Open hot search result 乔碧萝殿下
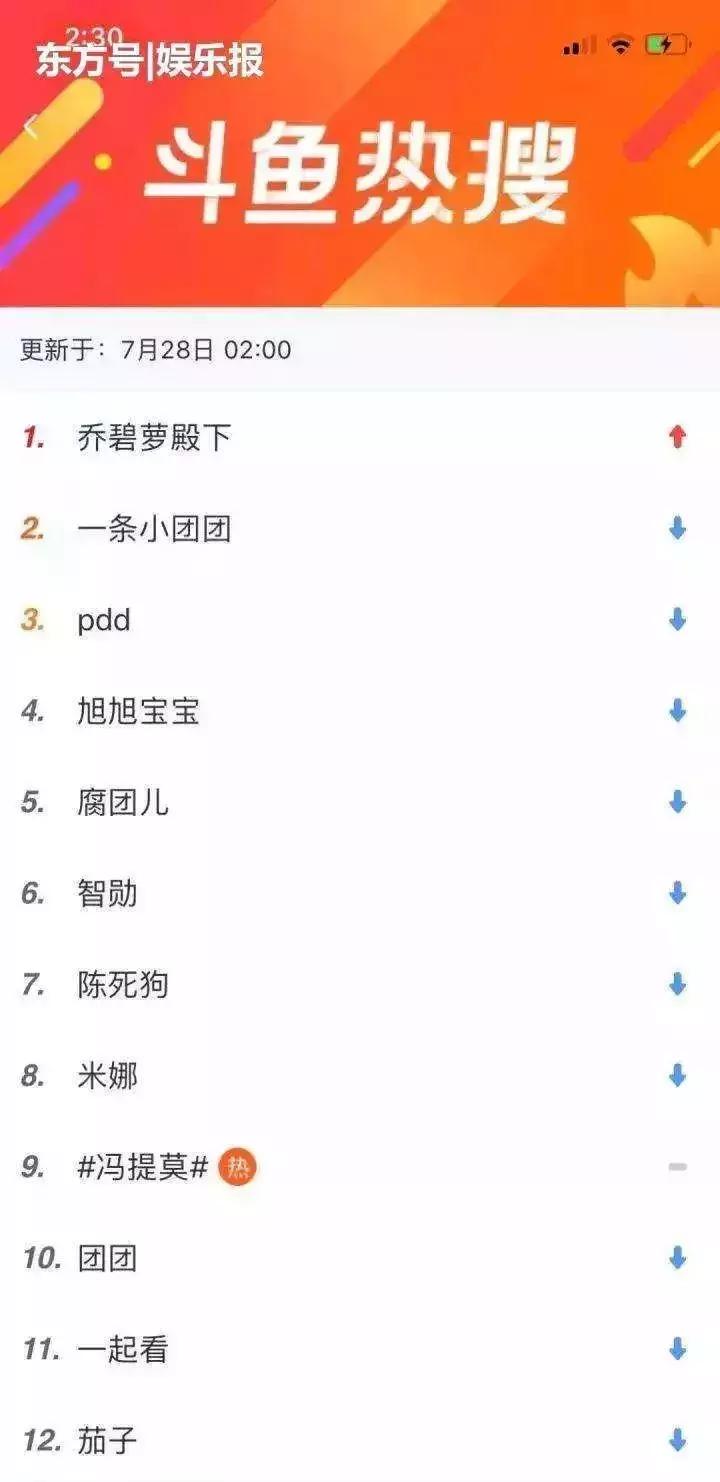 (154, 437)
